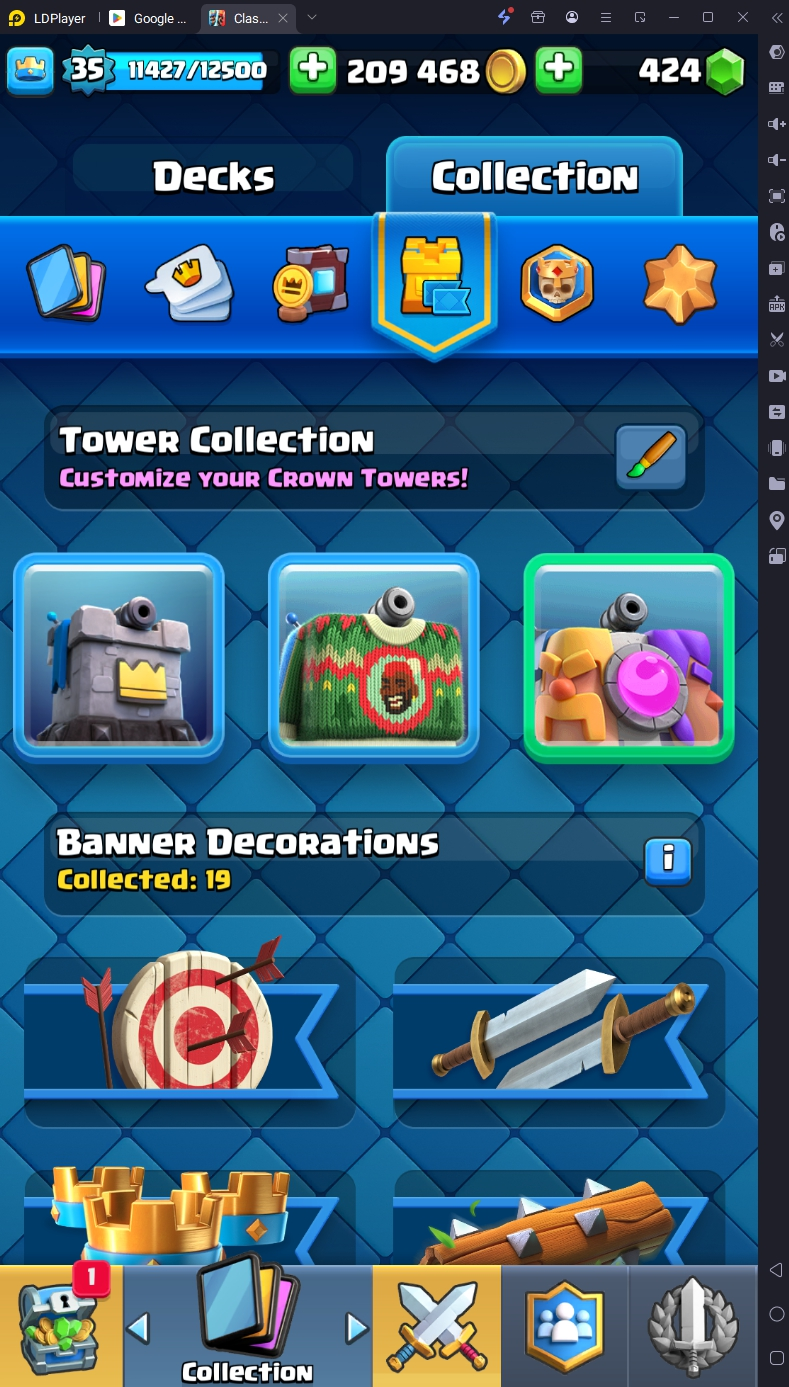This screenshot has height=1387, width=789.
Task: Open the shop chest tab with notification
Action: pyautogui.click(x=61, y=1327)
